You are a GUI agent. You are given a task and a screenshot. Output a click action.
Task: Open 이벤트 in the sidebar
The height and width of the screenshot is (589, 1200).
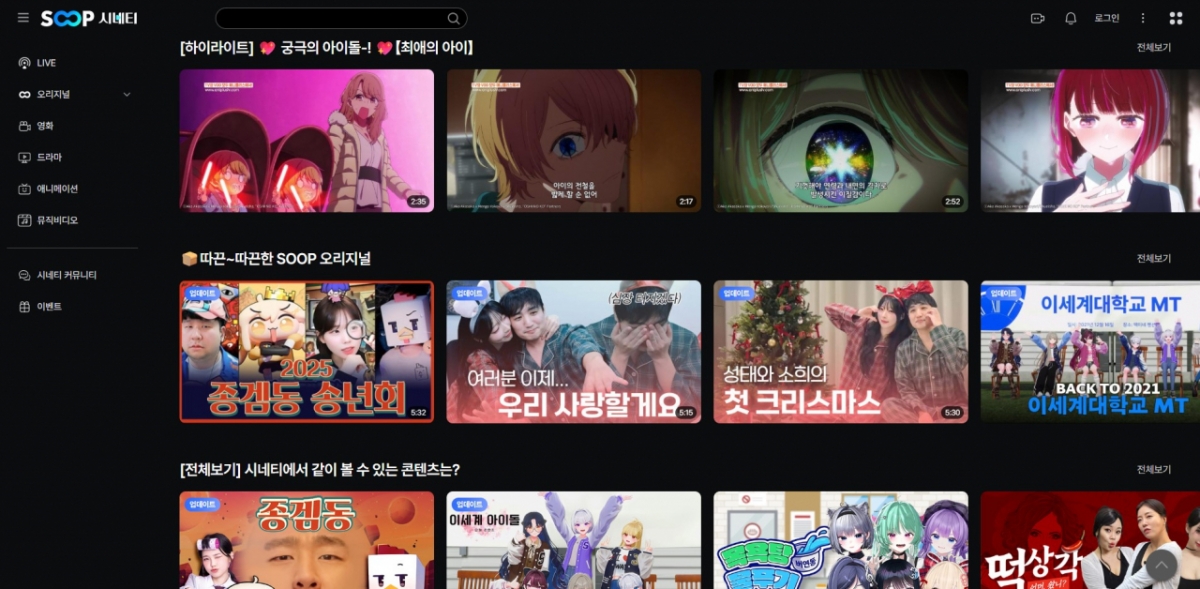click(x=49, y=307)
